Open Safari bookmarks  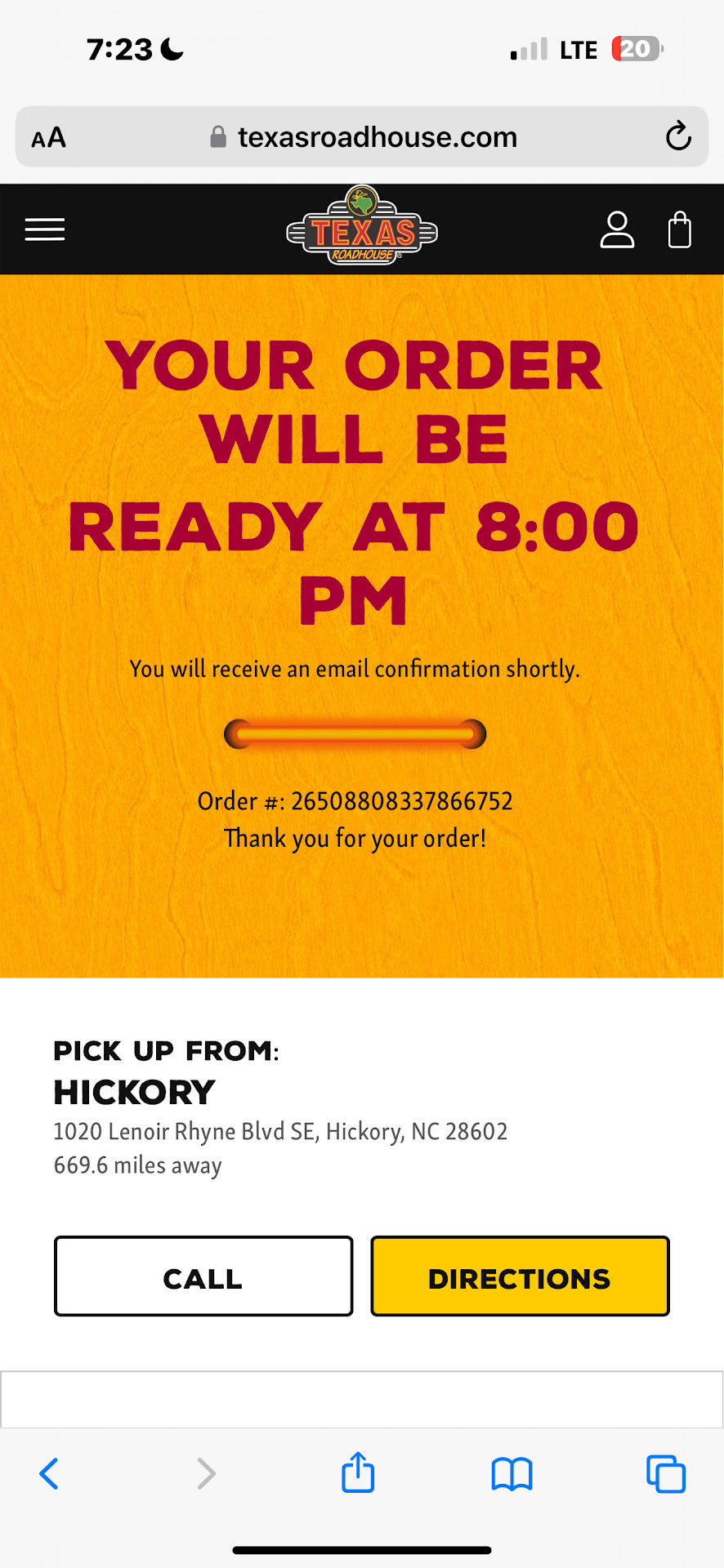click(512, 1474)
